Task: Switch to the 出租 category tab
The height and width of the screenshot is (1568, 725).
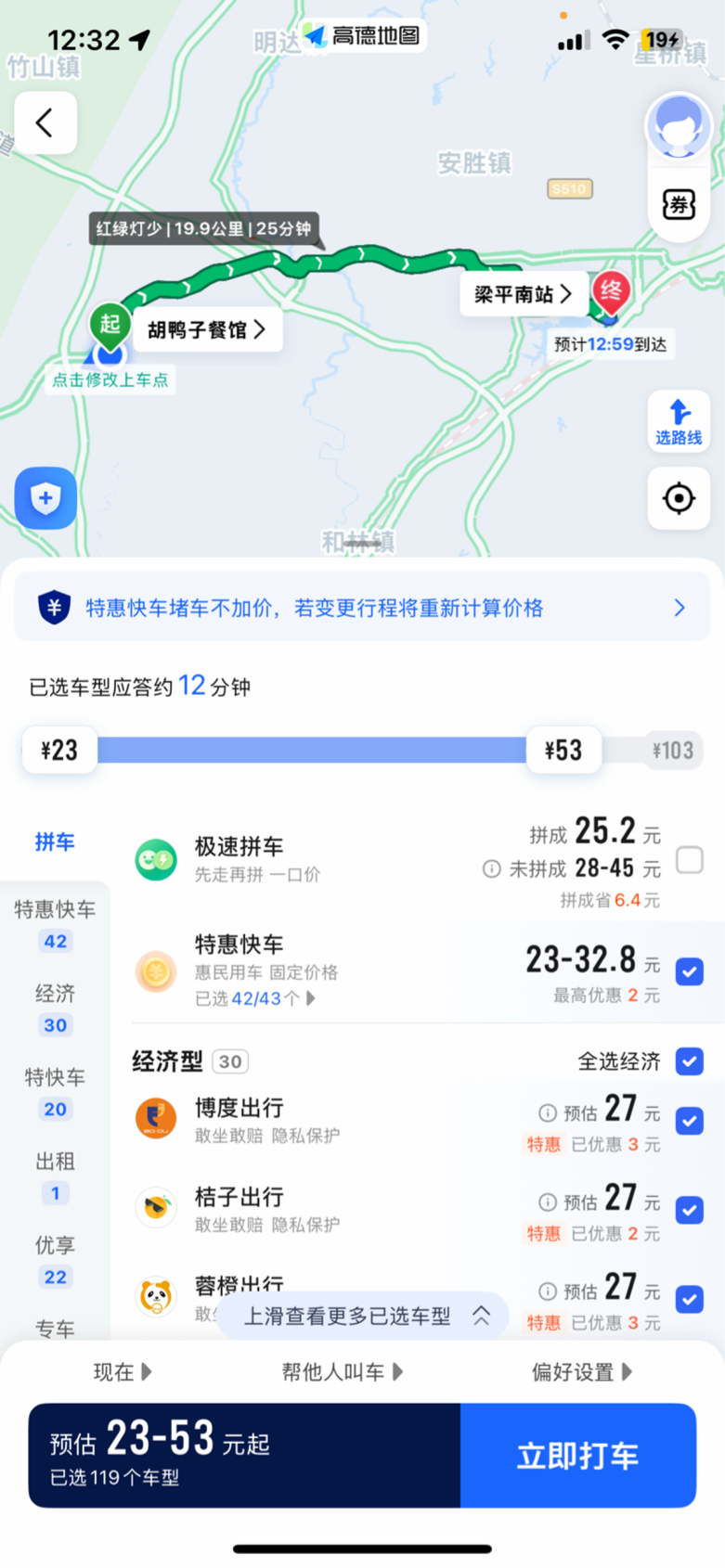Action: [x=55, y=1176]
